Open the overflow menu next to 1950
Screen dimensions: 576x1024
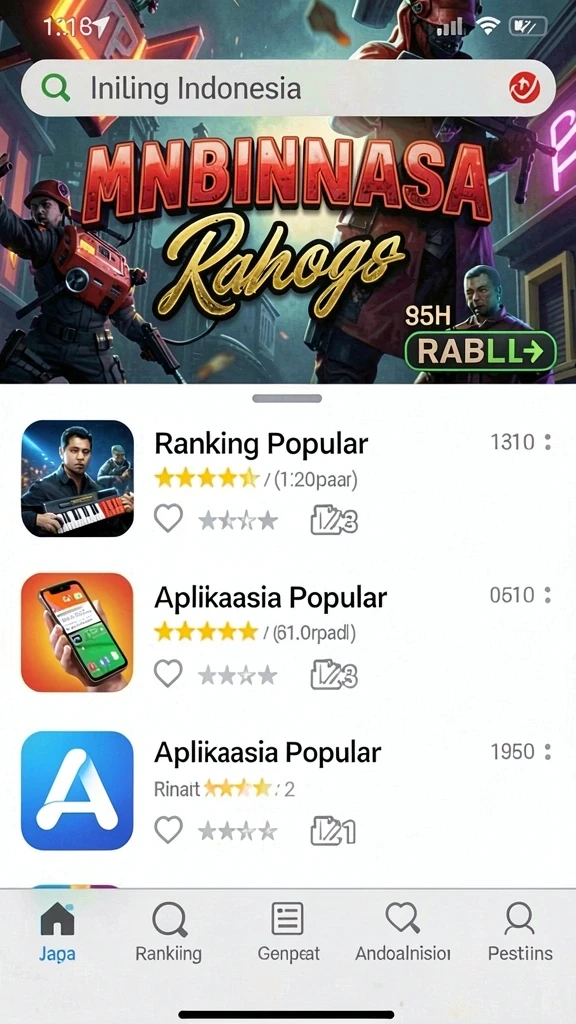(547, 752)
